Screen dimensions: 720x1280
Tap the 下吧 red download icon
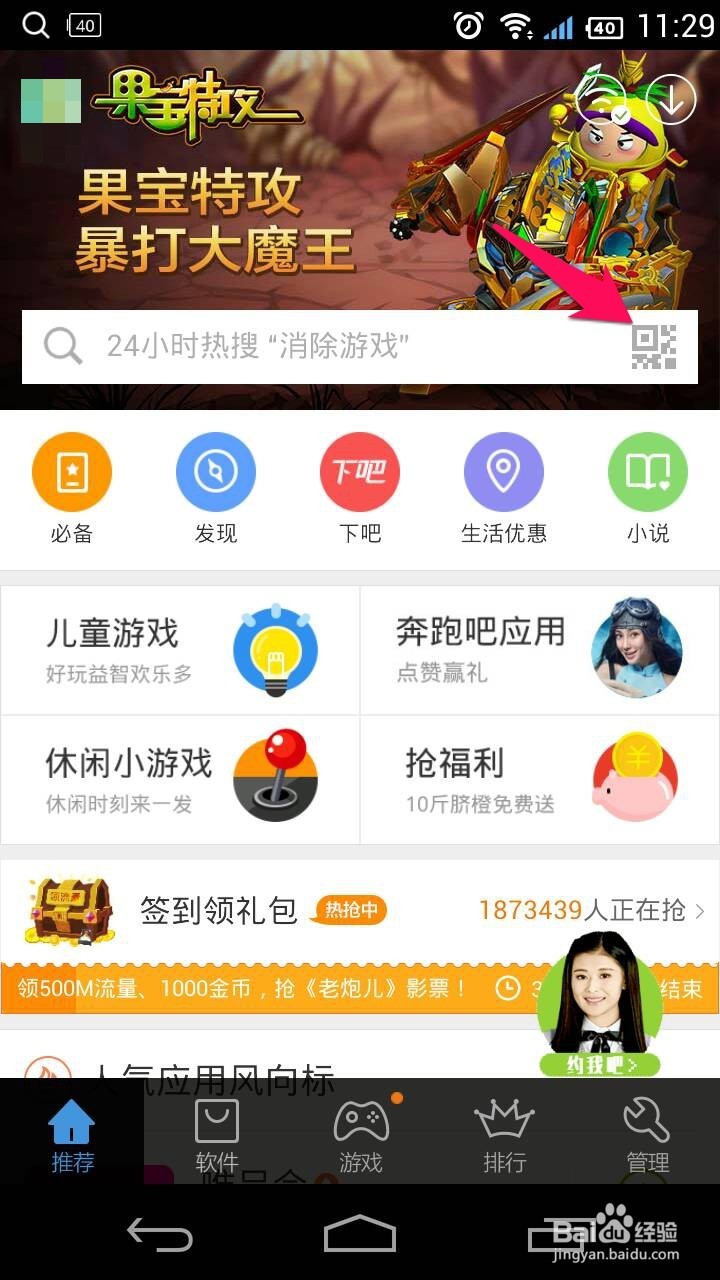coord(360,470)
